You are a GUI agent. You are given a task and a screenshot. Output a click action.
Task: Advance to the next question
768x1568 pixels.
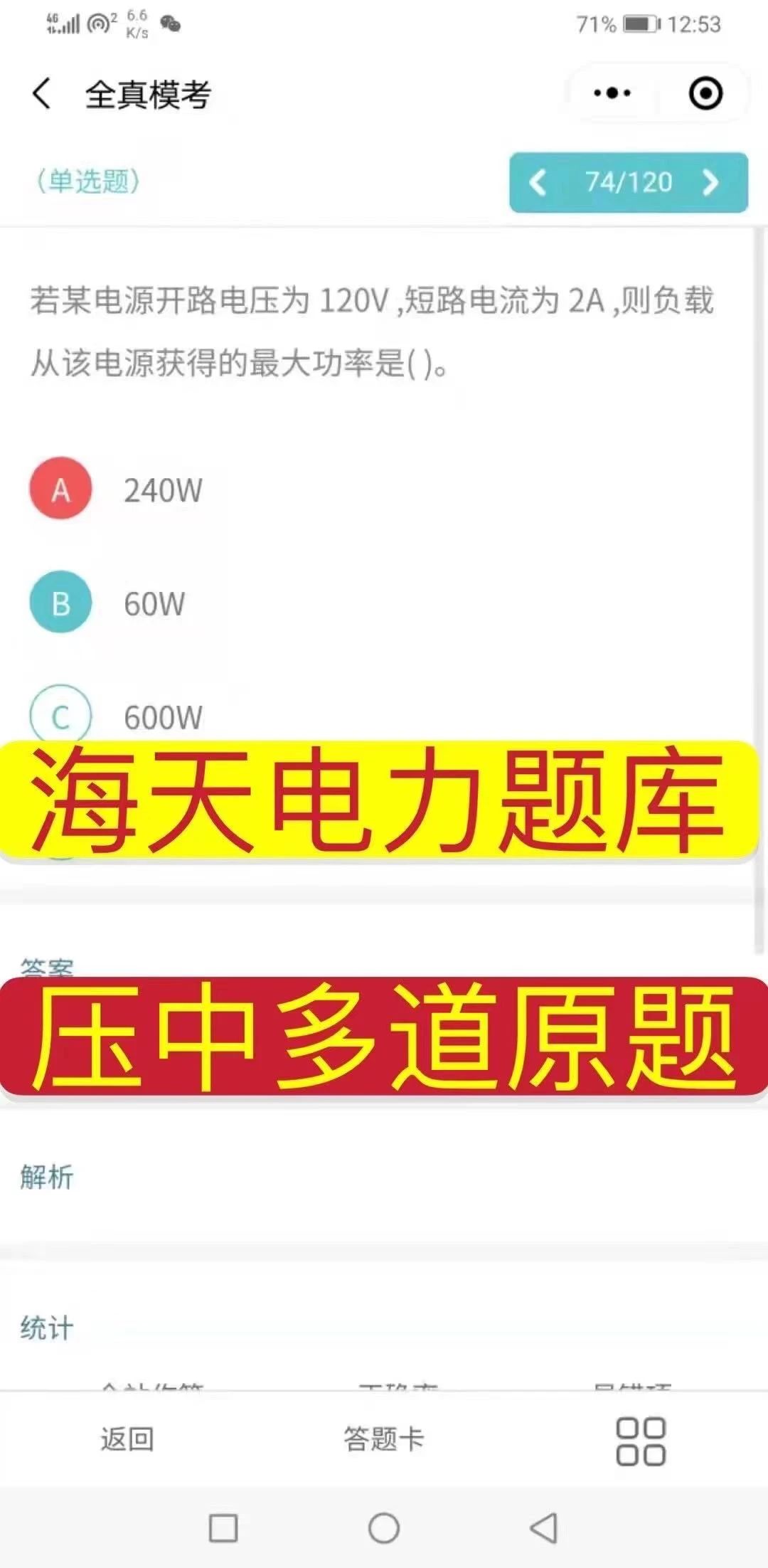click(710, 183)
